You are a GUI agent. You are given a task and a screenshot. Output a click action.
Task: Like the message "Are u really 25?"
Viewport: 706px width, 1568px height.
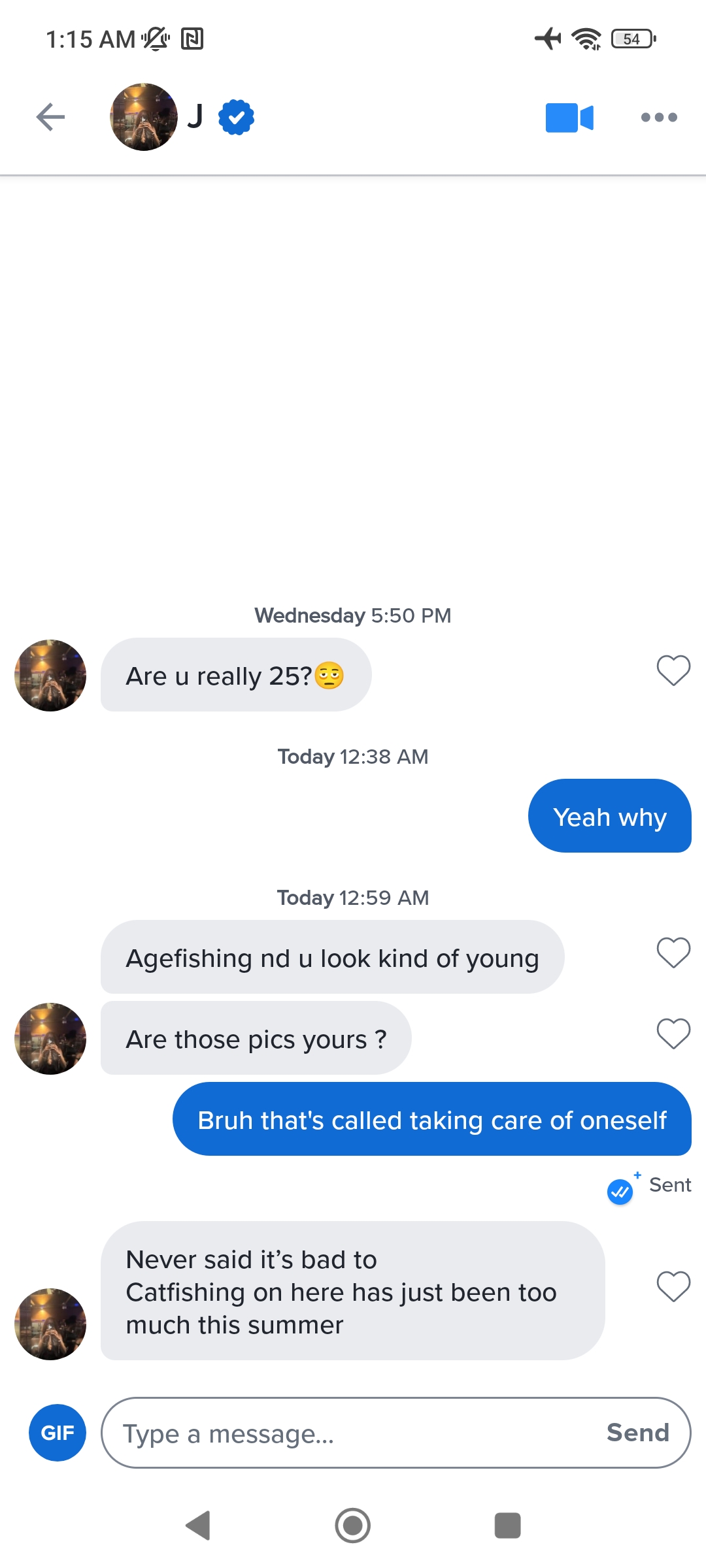pyautogui.click(x=673, y=670)
